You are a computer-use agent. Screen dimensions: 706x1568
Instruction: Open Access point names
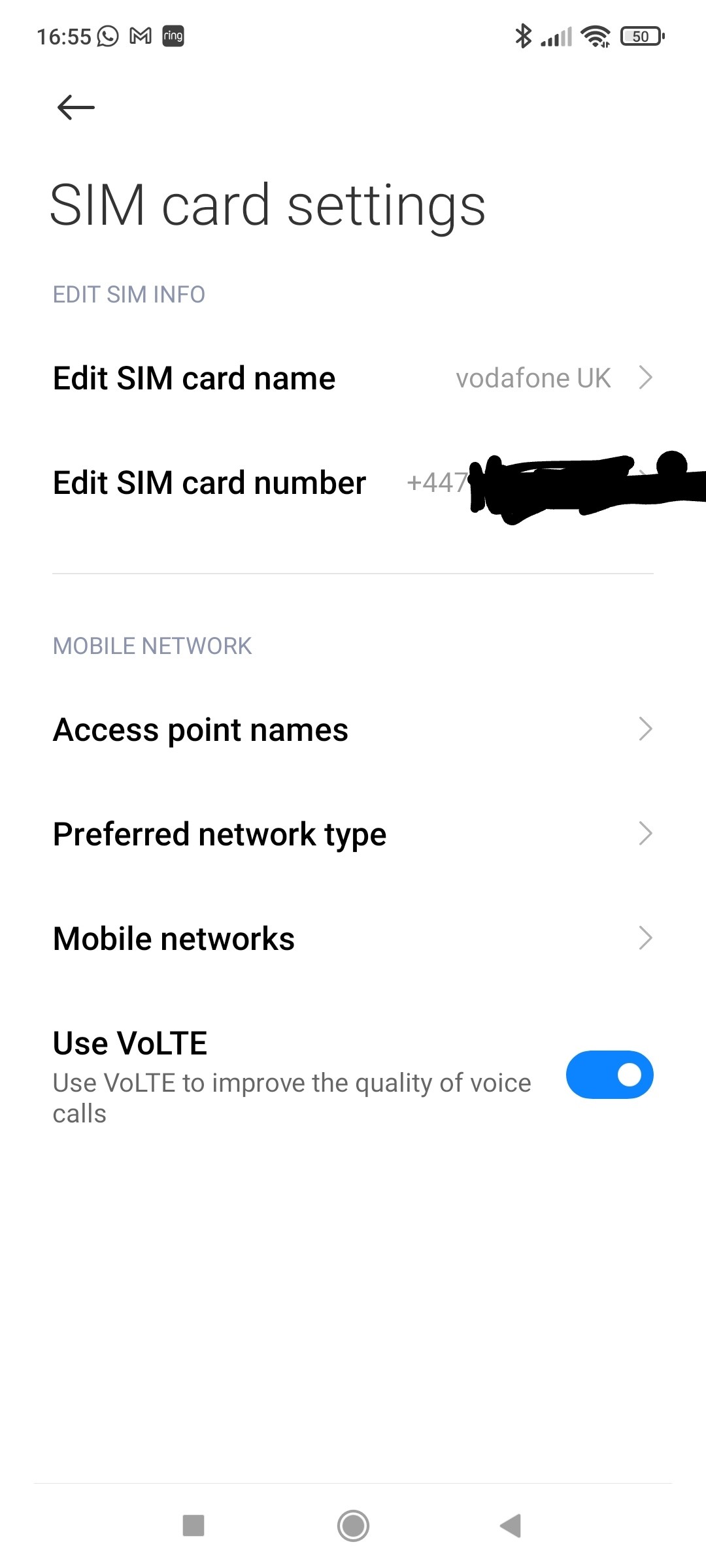pos(353,730)
